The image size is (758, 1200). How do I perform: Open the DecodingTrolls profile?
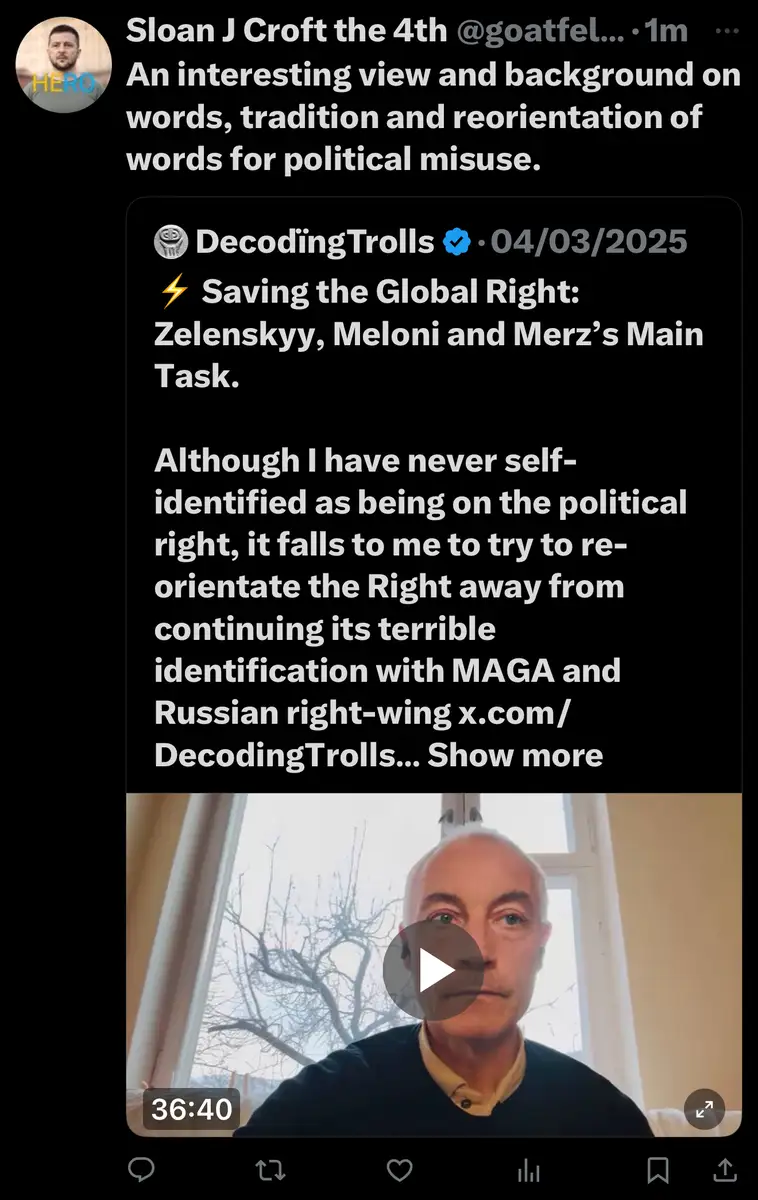tap(314, 241)
